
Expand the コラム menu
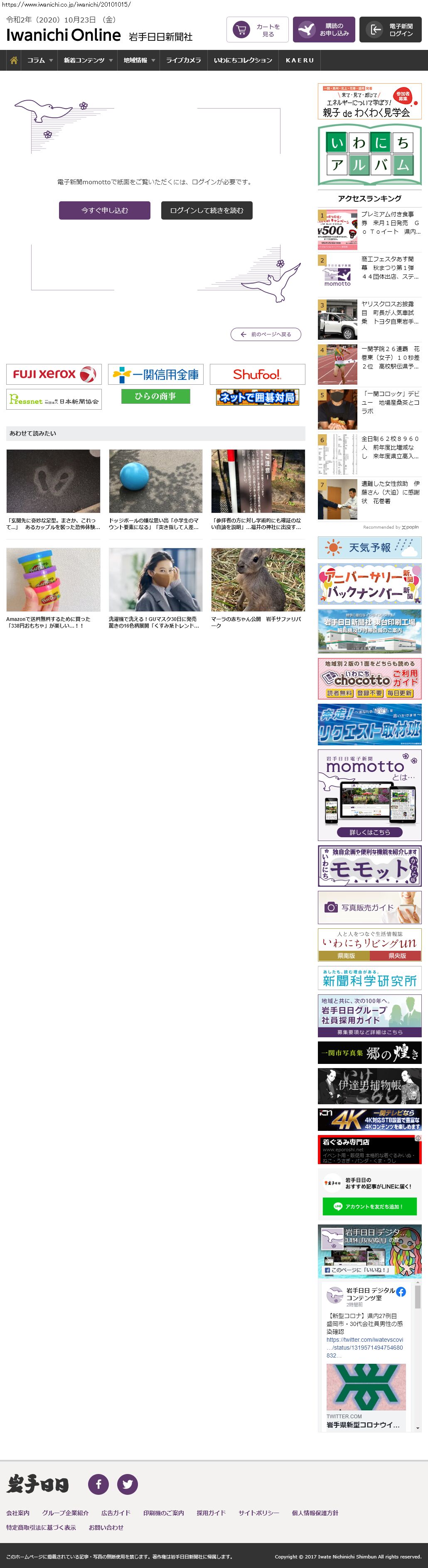pos(39,60)
